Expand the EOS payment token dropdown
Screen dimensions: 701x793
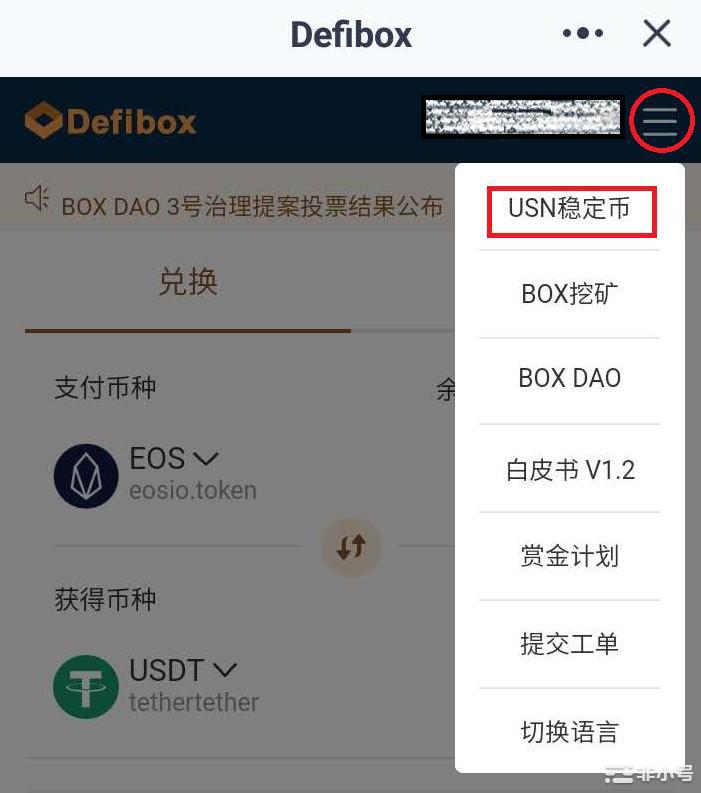pos(173,460)
